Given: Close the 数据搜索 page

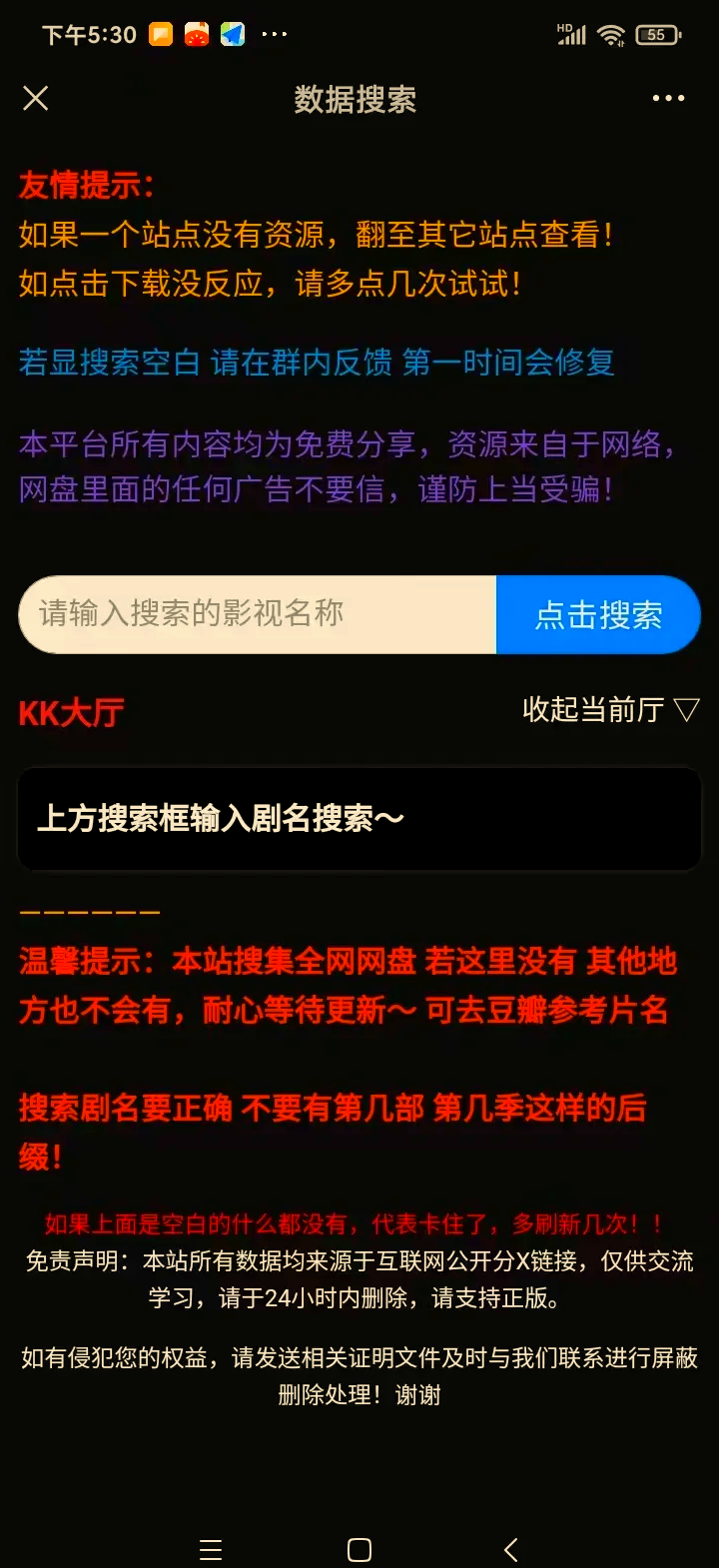Looking at the screenshot, I should coord(36,98).
